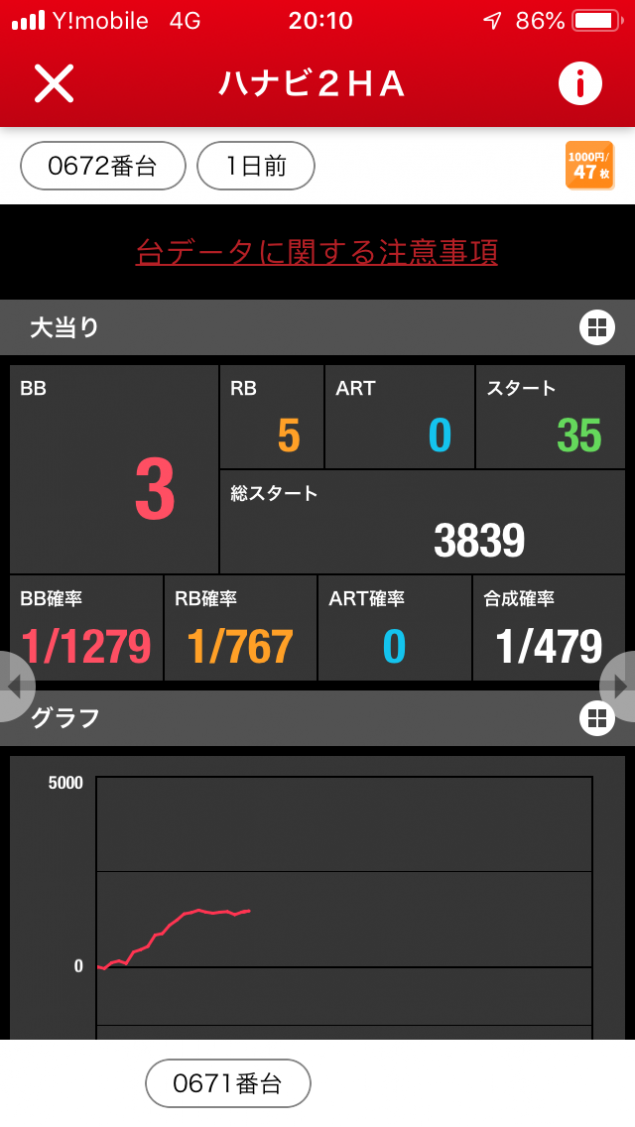
Task: Tap the 1000円/47枚 rate badge
Action: (589, 166)
